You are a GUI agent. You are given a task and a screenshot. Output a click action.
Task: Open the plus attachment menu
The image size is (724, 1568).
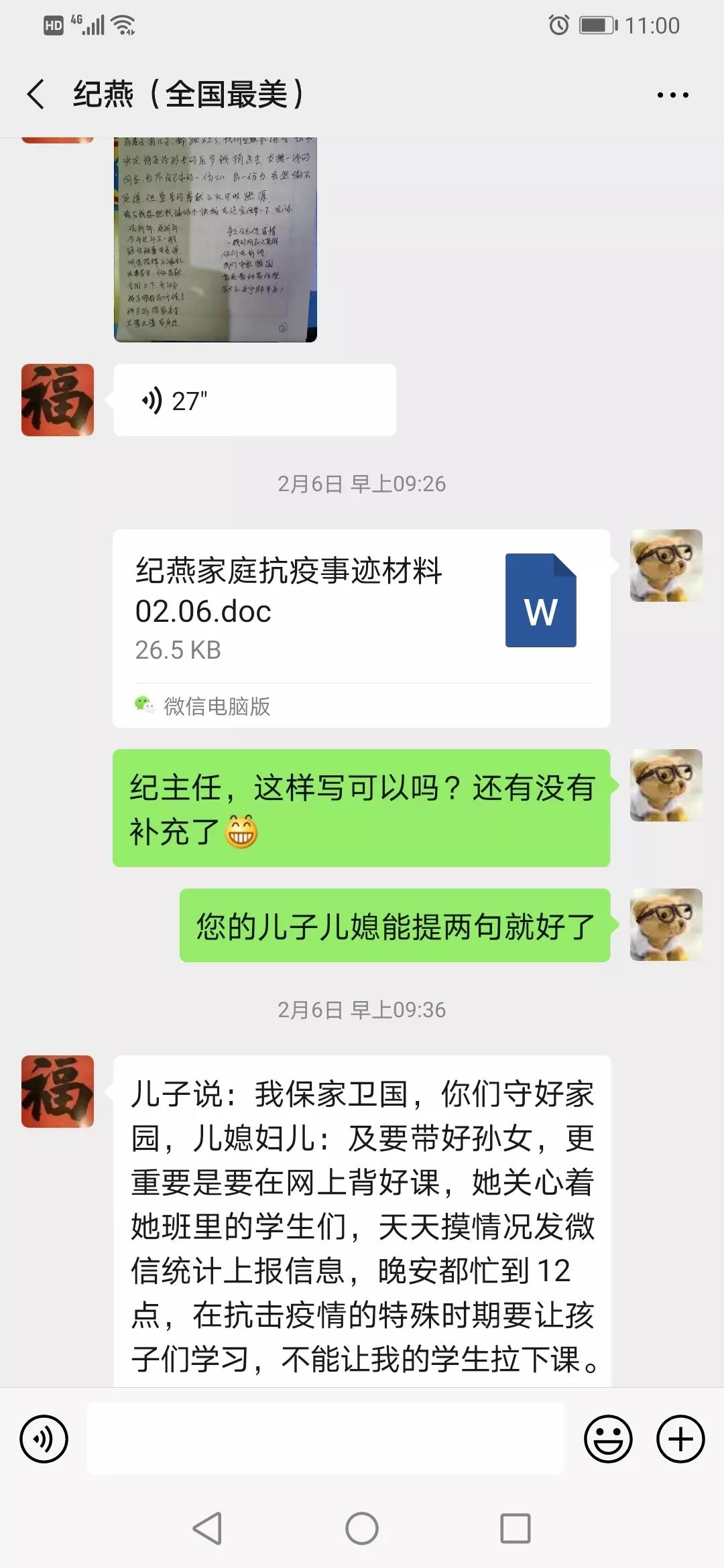pos(680,1439)
